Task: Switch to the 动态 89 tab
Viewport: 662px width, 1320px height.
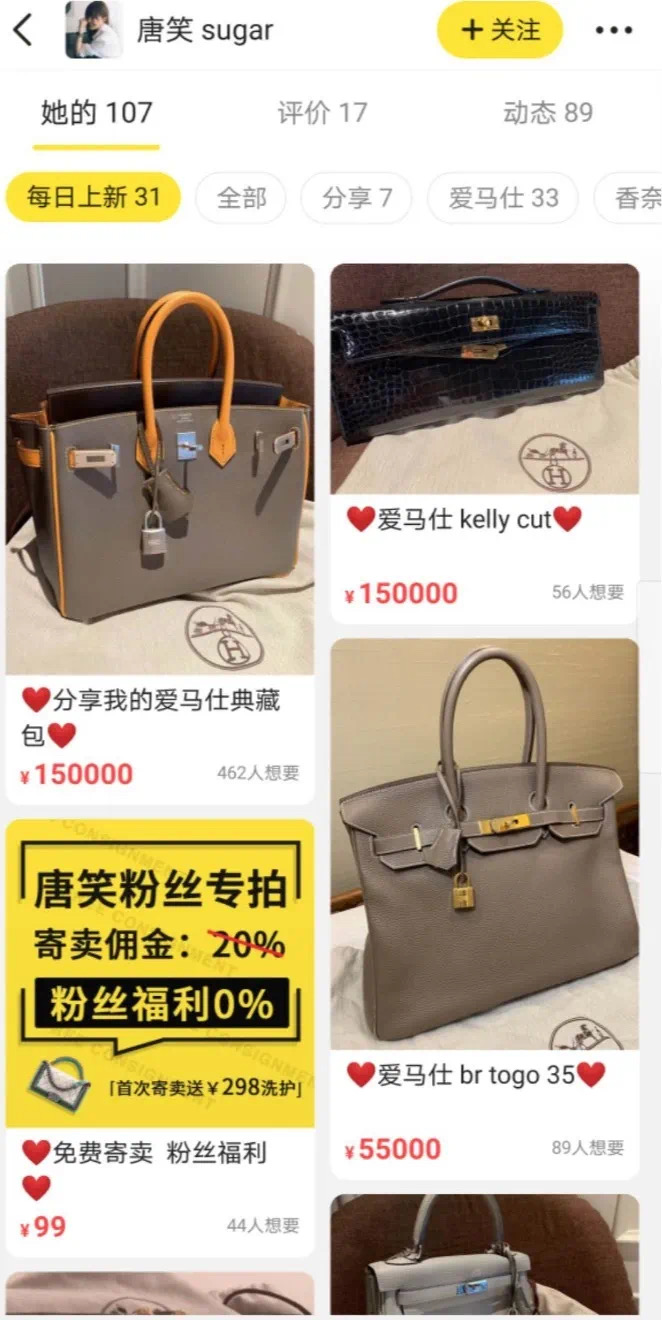Action: [x=548, y=113]
